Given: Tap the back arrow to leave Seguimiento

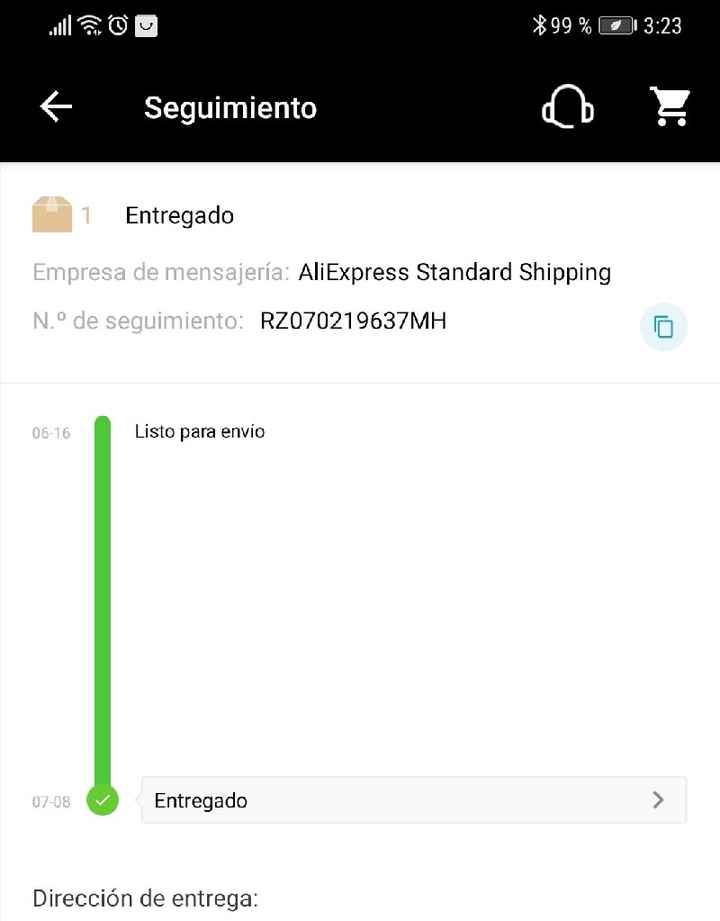Looking at the screenshot, I should [55, 106].
